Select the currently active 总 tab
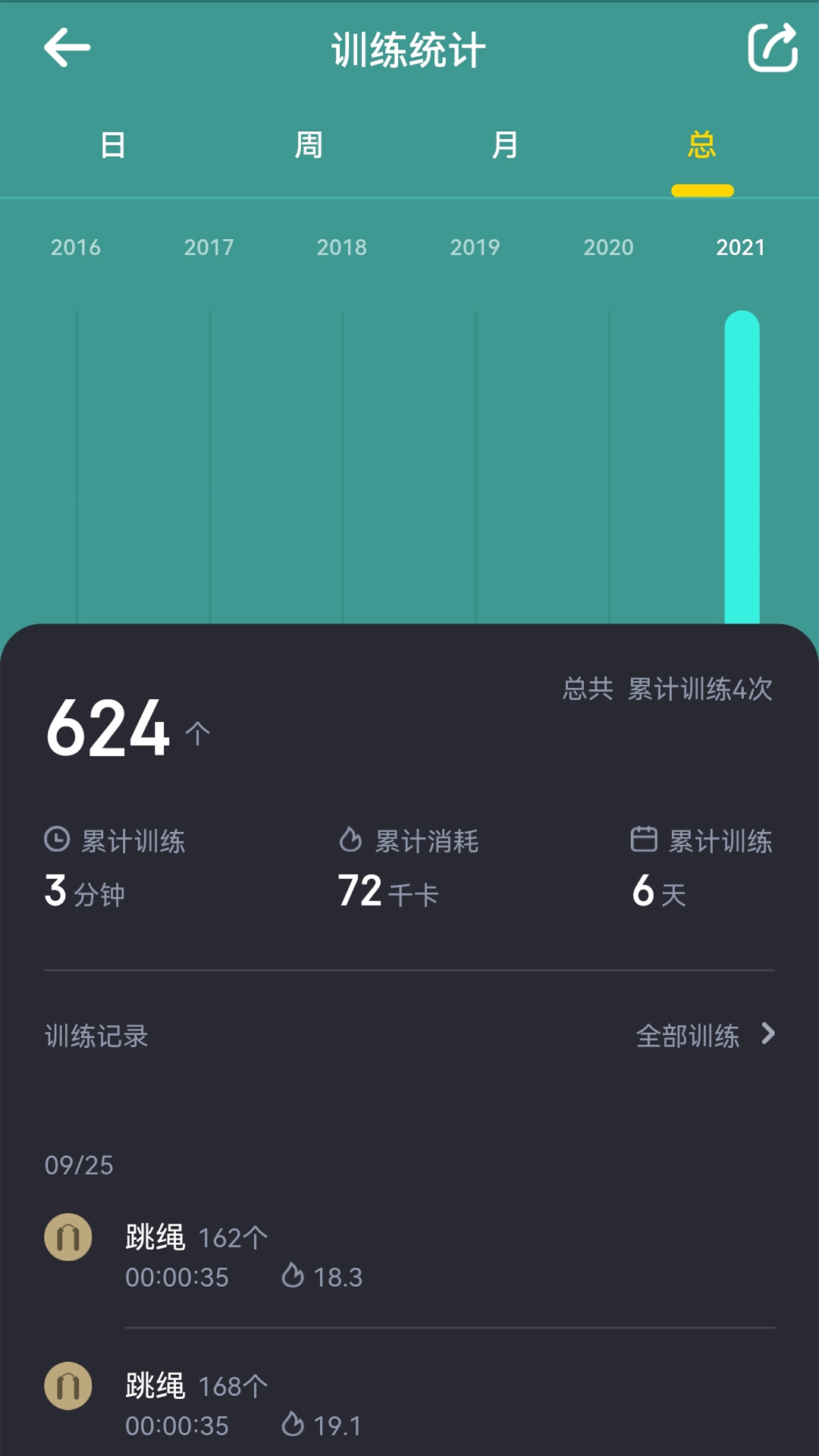819x1456 pixels. (x=702, y=146)
